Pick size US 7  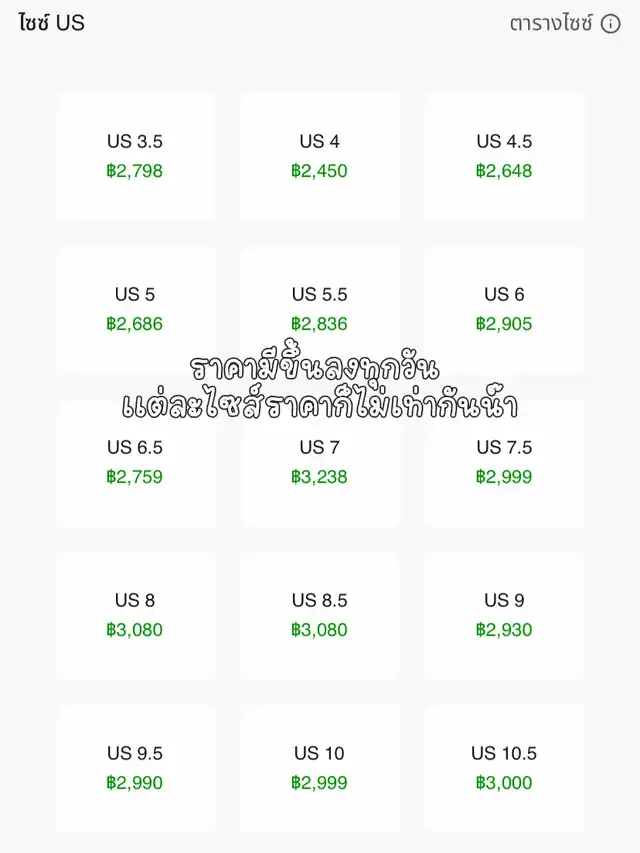pyautogui.click(x=320, y=462)
